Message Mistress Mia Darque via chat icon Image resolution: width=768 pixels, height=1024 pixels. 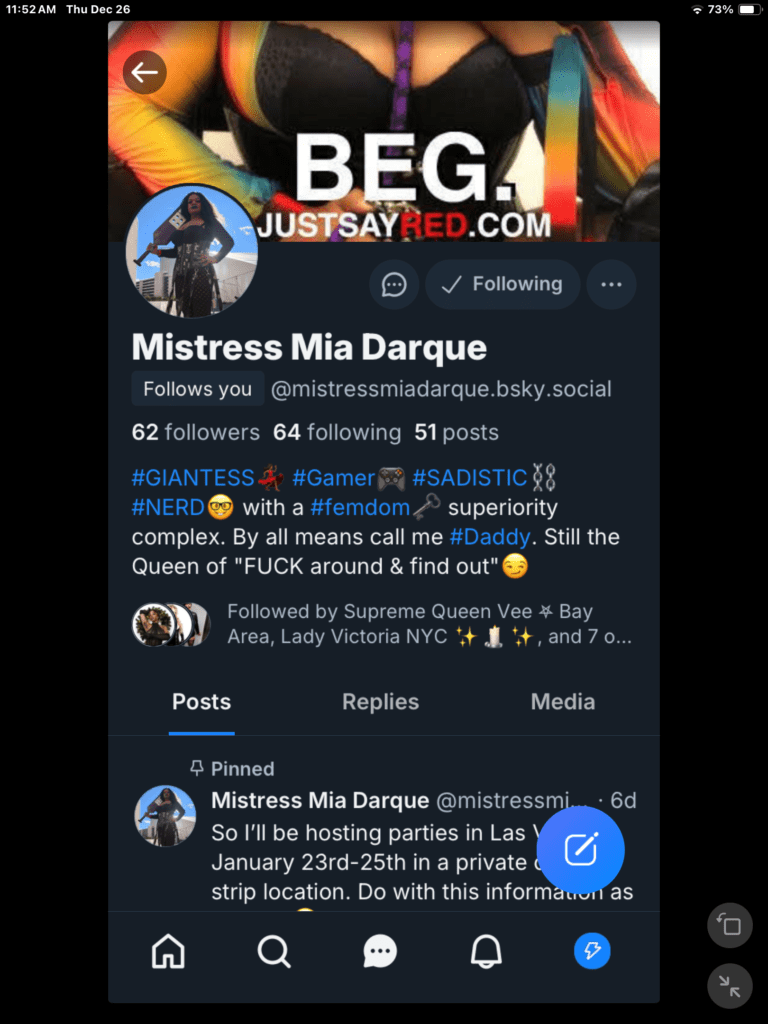pos(394,285)
